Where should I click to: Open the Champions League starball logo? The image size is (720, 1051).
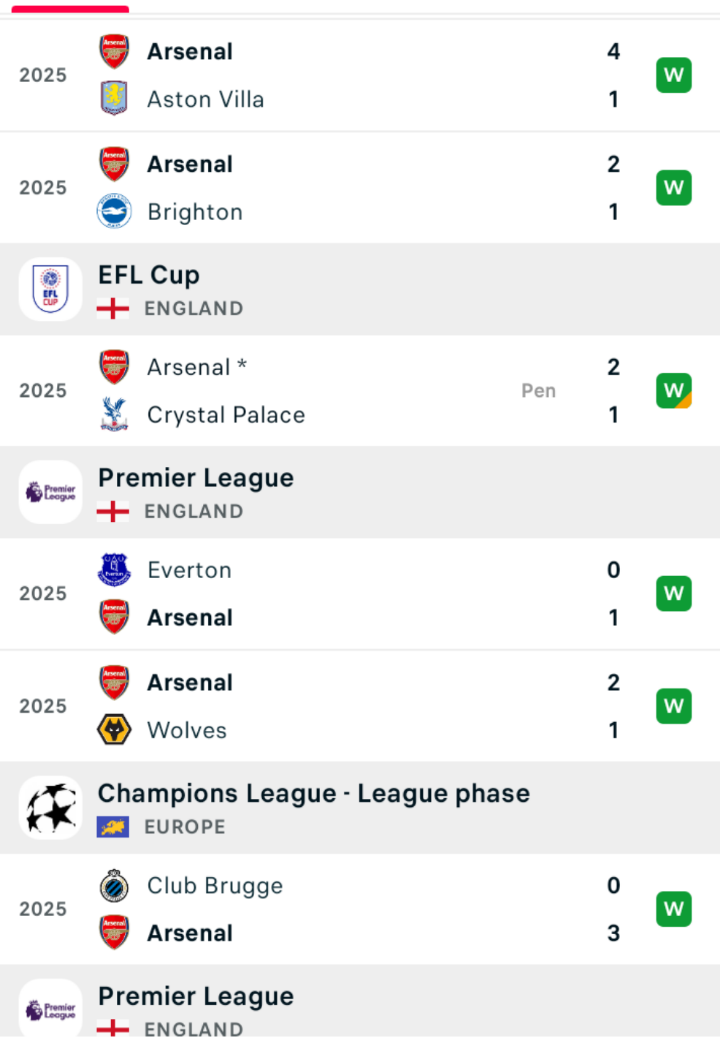coord(50,808)
